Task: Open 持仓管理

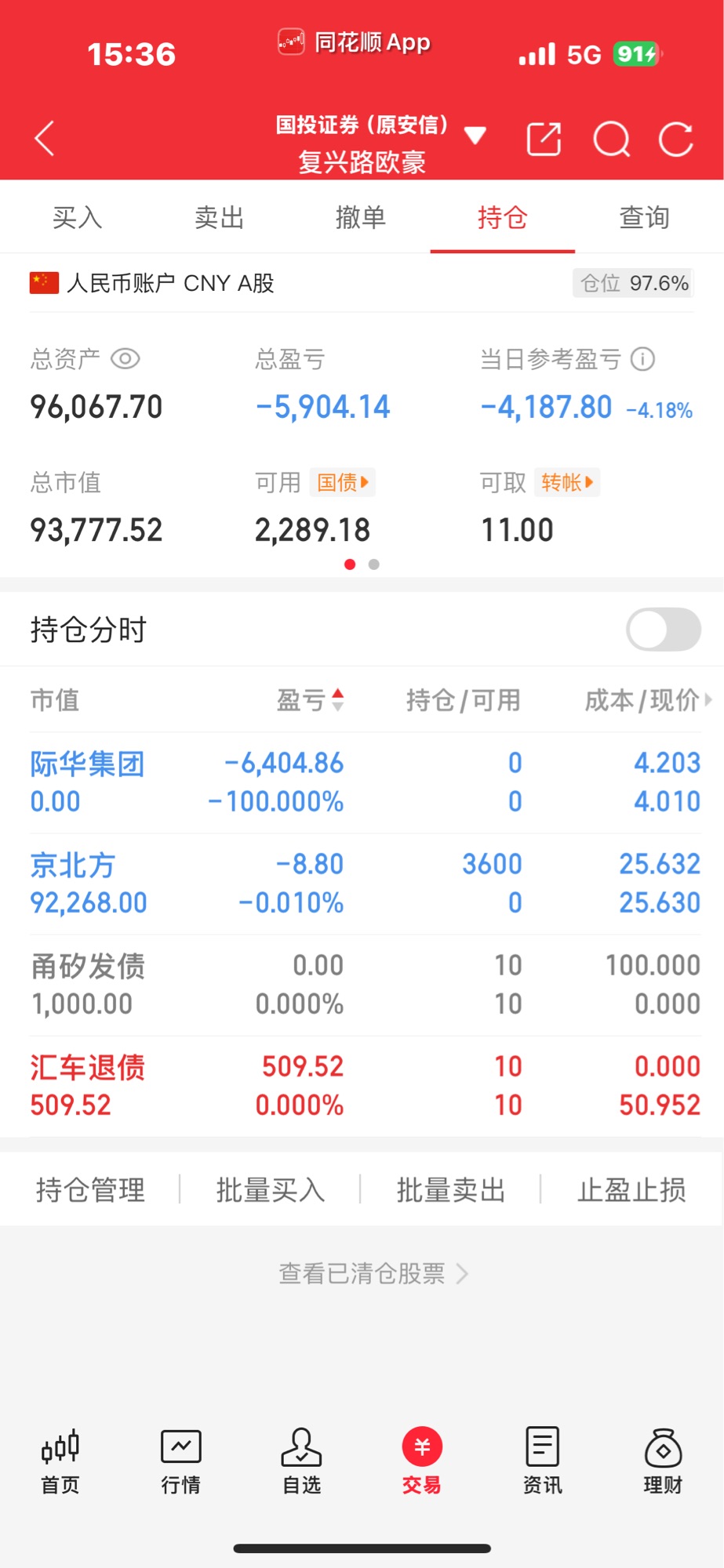Action: 90,1189
